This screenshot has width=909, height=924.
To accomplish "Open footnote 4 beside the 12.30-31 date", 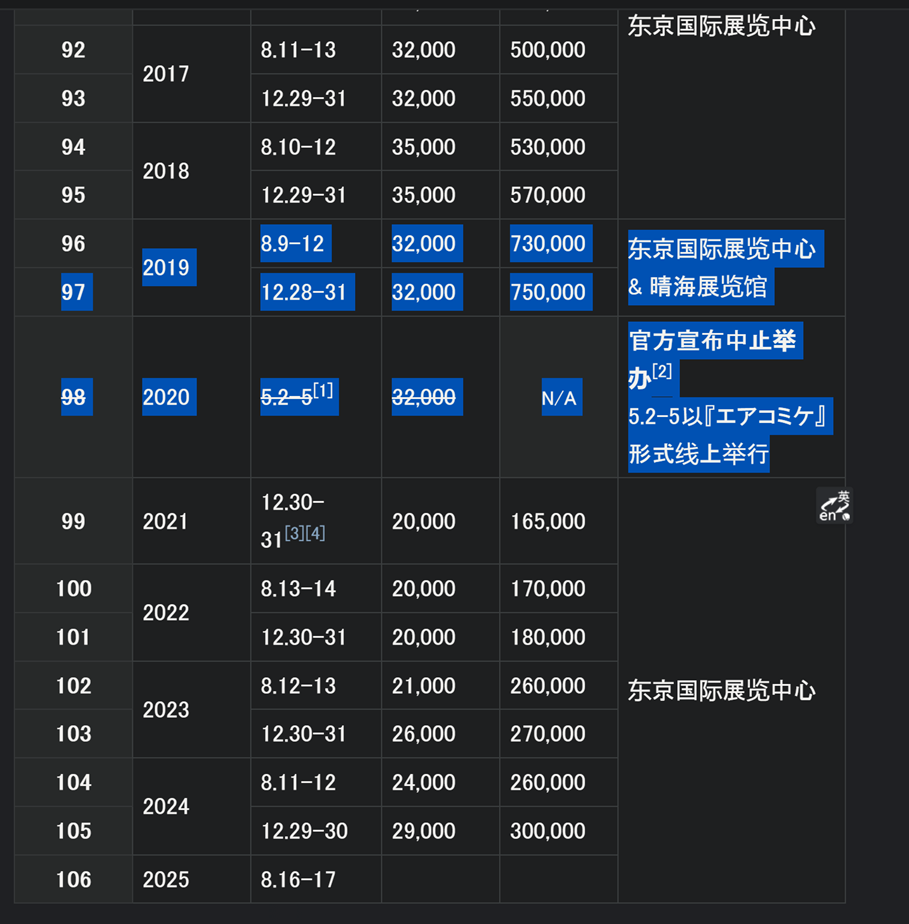I will [x=315, y=533].
